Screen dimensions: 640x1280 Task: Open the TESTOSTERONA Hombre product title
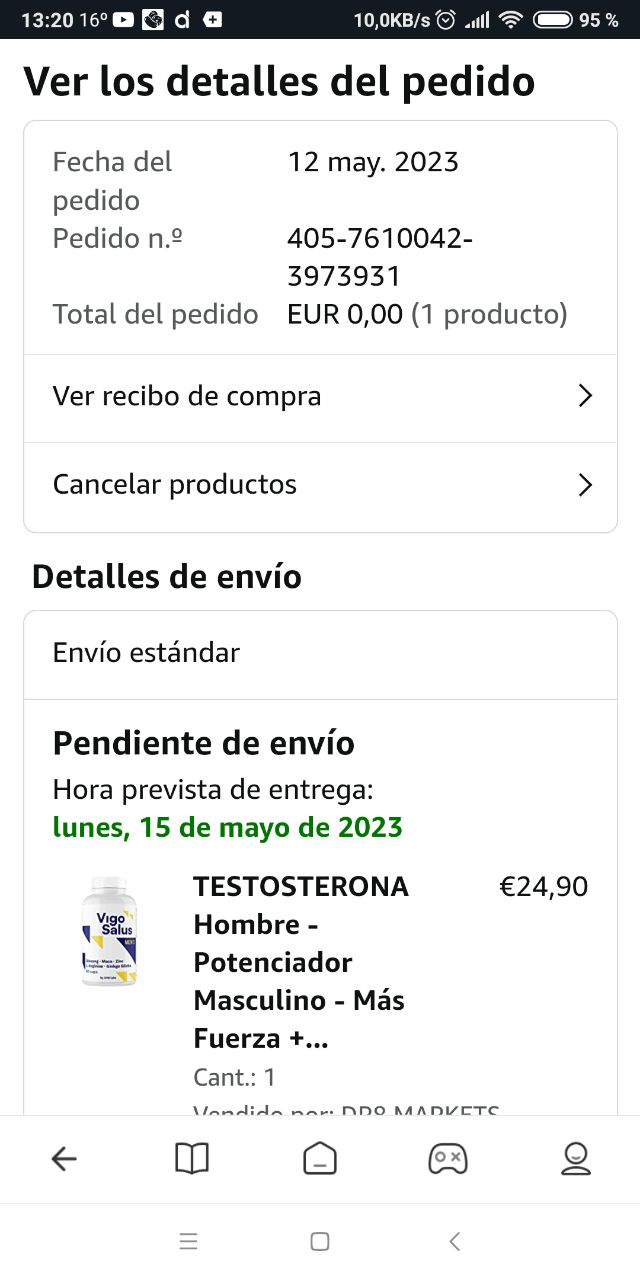[300, 962]
